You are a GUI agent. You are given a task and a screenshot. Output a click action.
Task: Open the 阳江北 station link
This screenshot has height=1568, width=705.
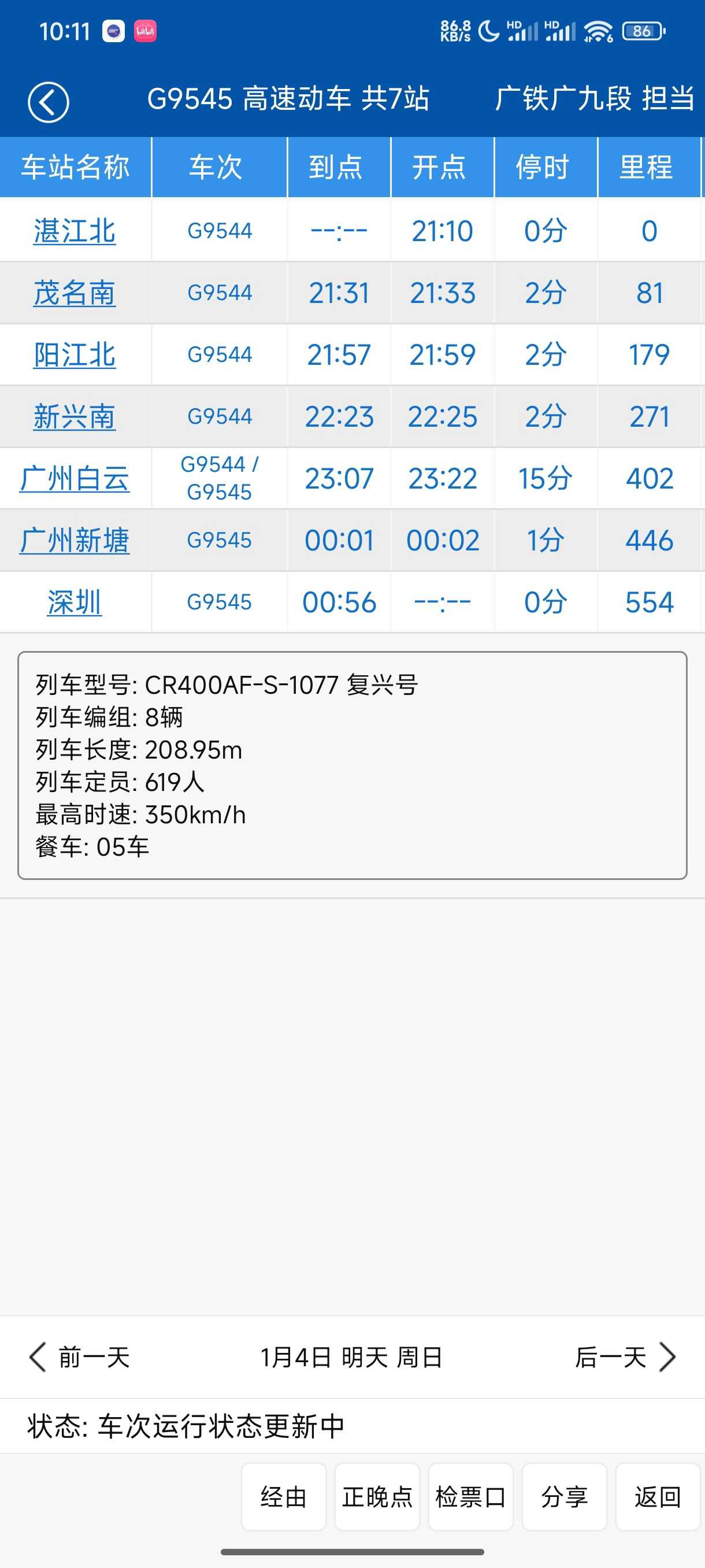[x=74, y=355]
